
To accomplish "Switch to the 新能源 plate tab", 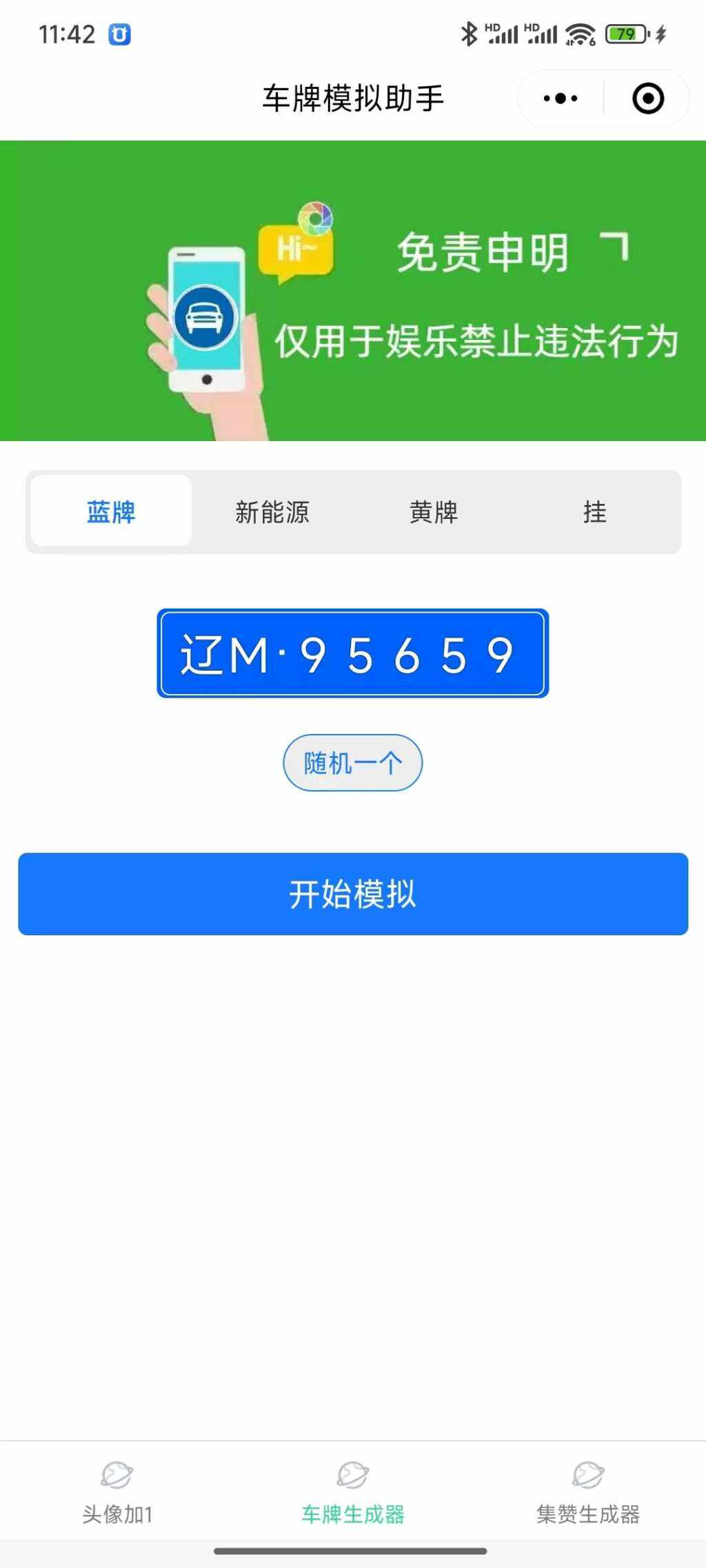I will click(x=273, y=511).
